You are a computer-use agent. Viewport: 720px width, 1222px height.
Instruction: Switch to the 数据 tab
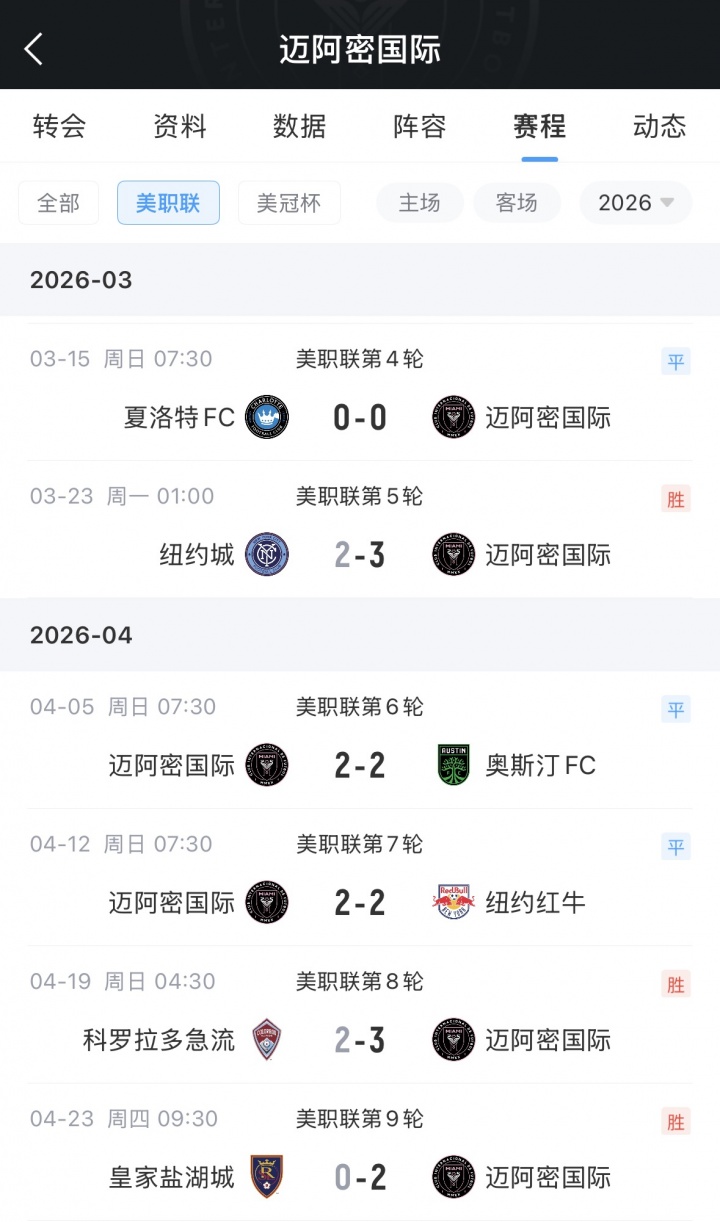coord(300,126)
